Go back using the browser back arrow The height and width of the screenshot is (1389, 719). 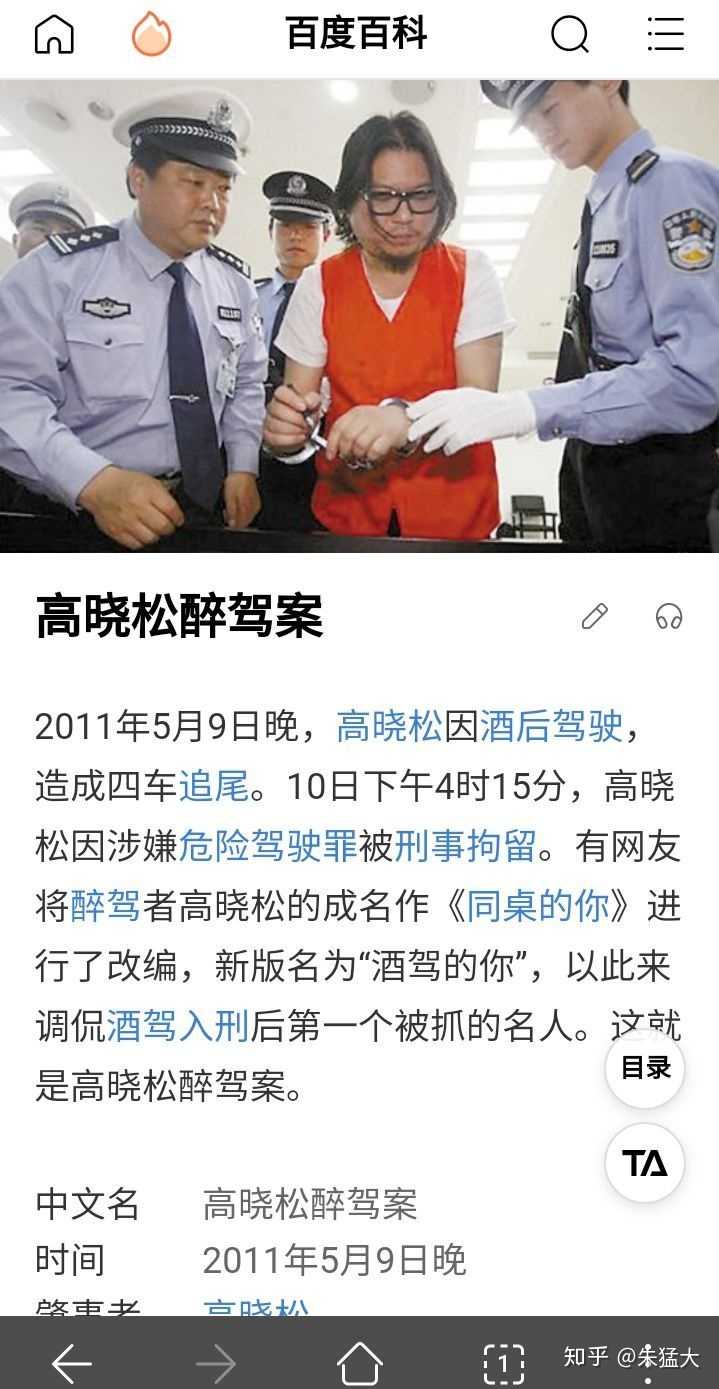click(71, 1362)
